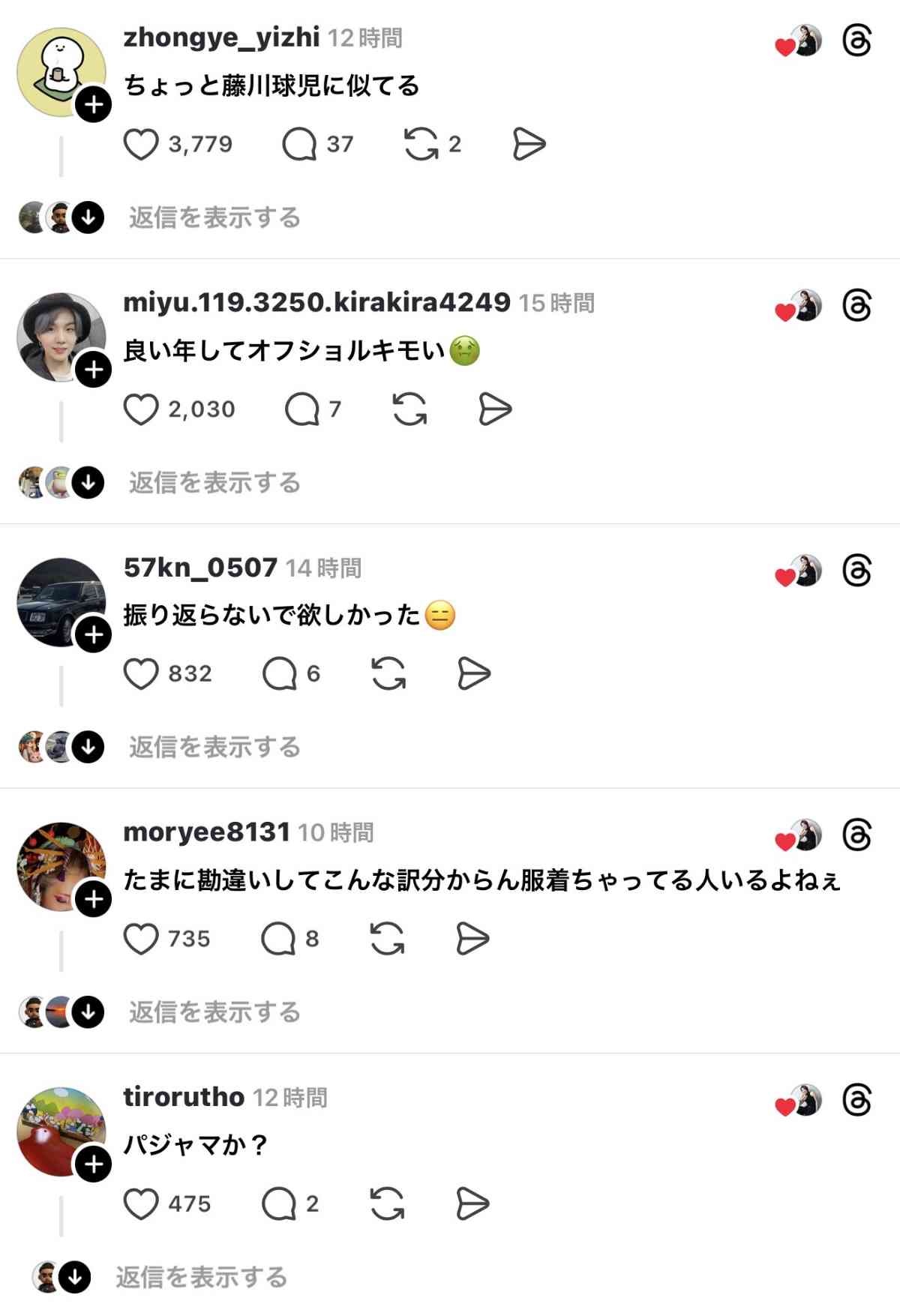Viewport: 900px width, 1316px height.
Task: Follow zhongye_yizhi via avatar plus badge
Action: coord(93,104)
